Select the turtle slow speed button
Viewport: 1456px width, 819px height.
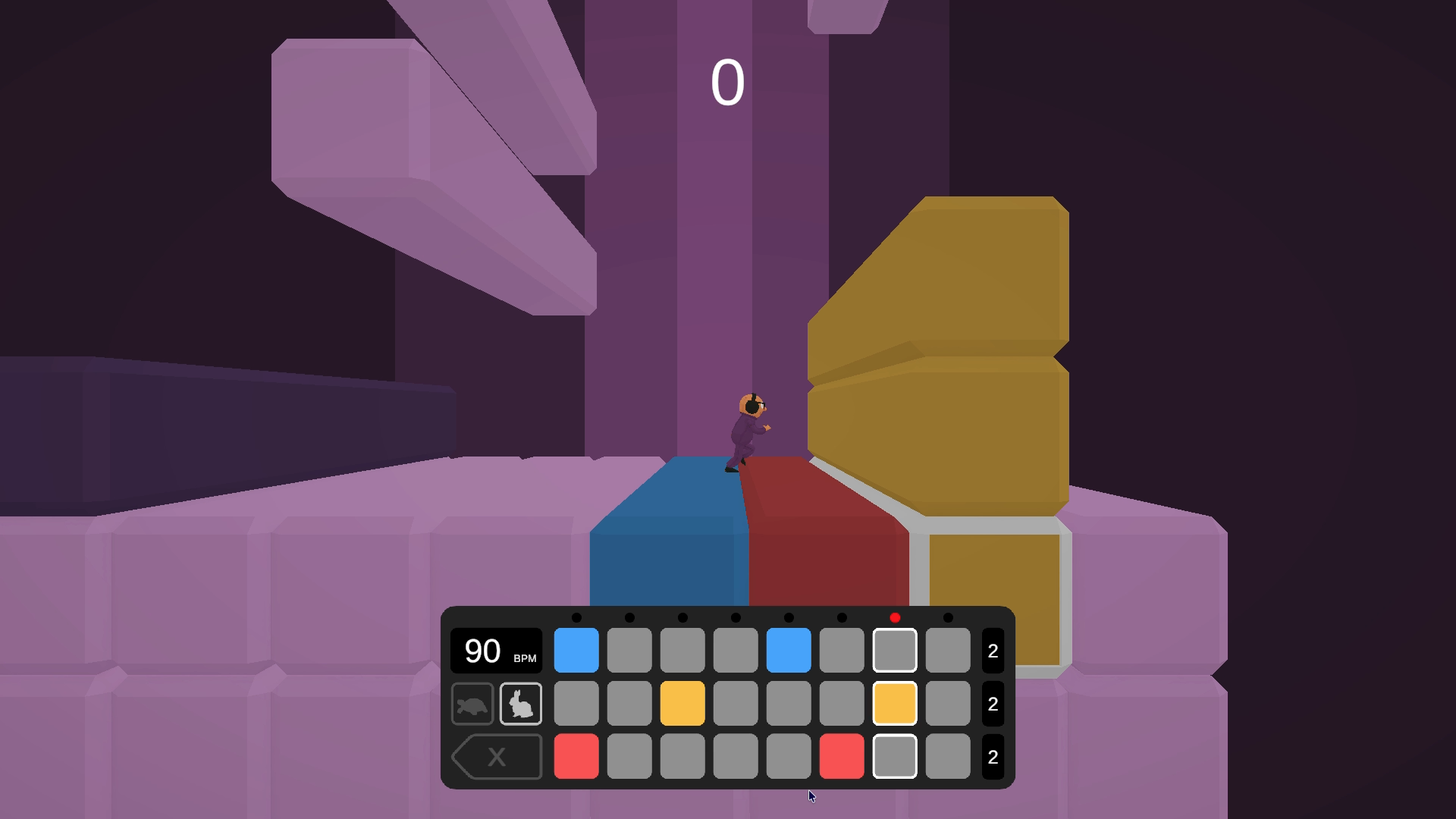tap(472, 704)
